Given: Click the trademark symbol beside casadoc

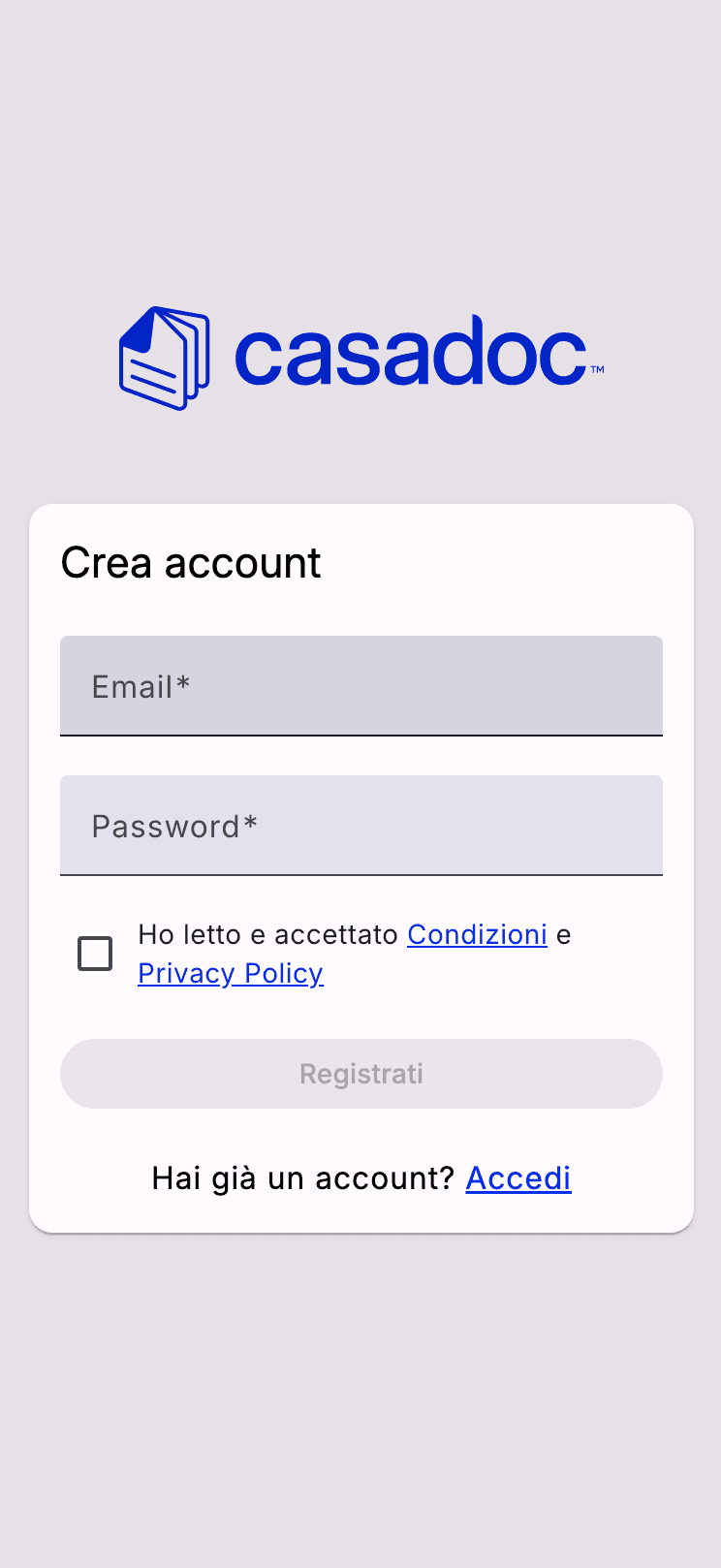Looking at the screenshot, I should click(x=599, y=371).
